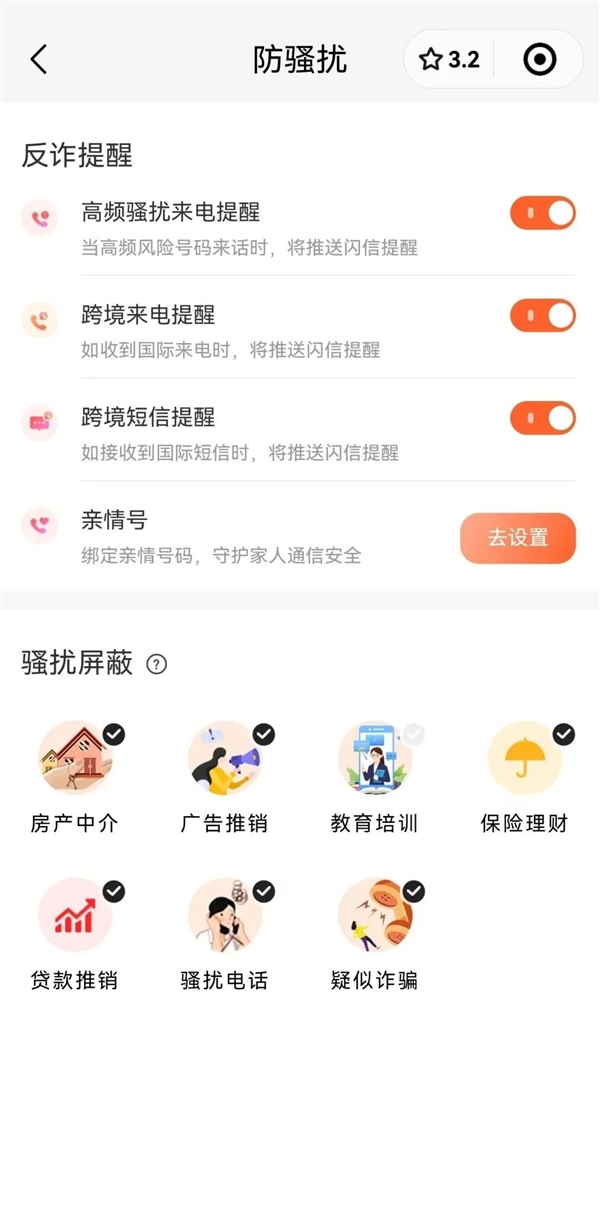The image size is (600, 1208).
Task: Tap the 3.2 star rating button
Action: (450, 60)
